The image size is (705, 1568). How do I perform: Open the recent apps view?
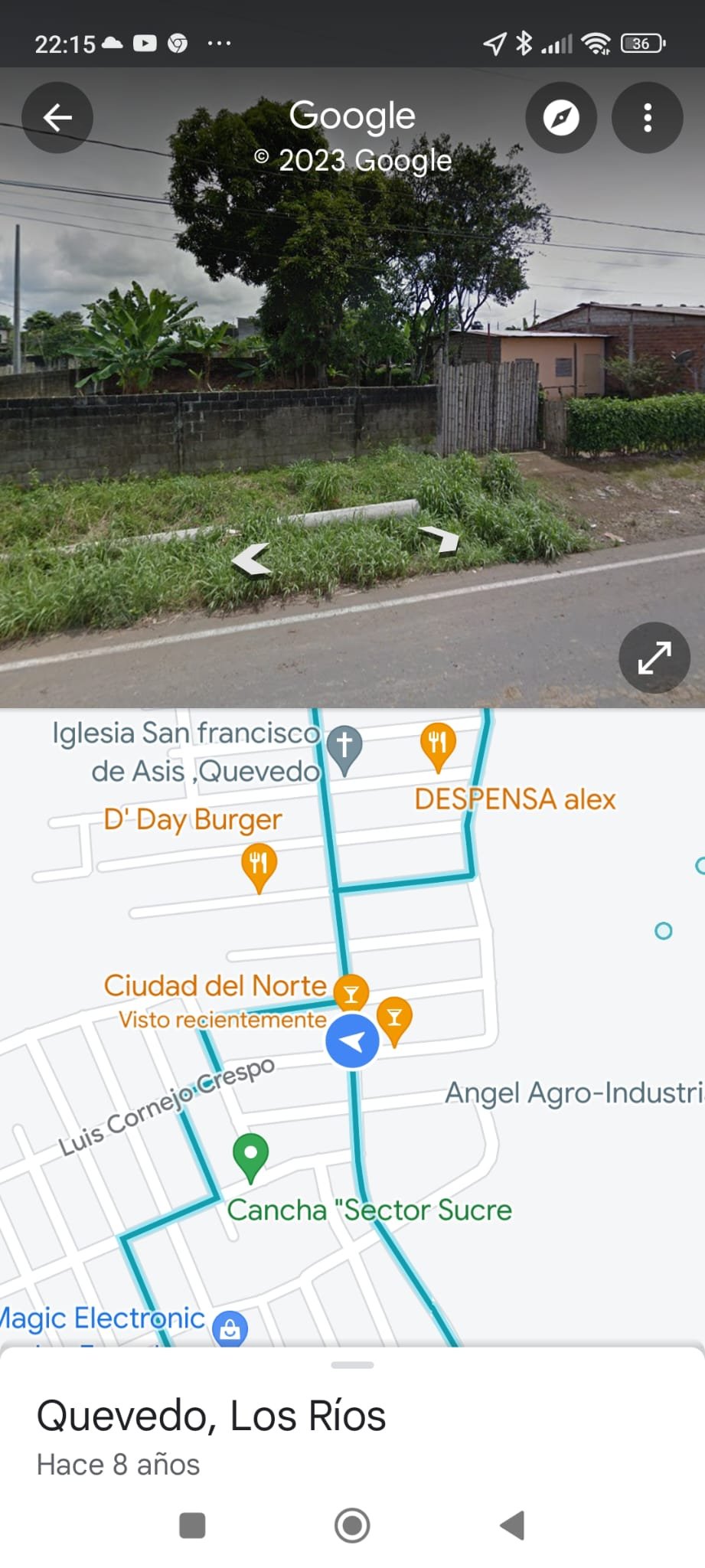coord(192,1525)
